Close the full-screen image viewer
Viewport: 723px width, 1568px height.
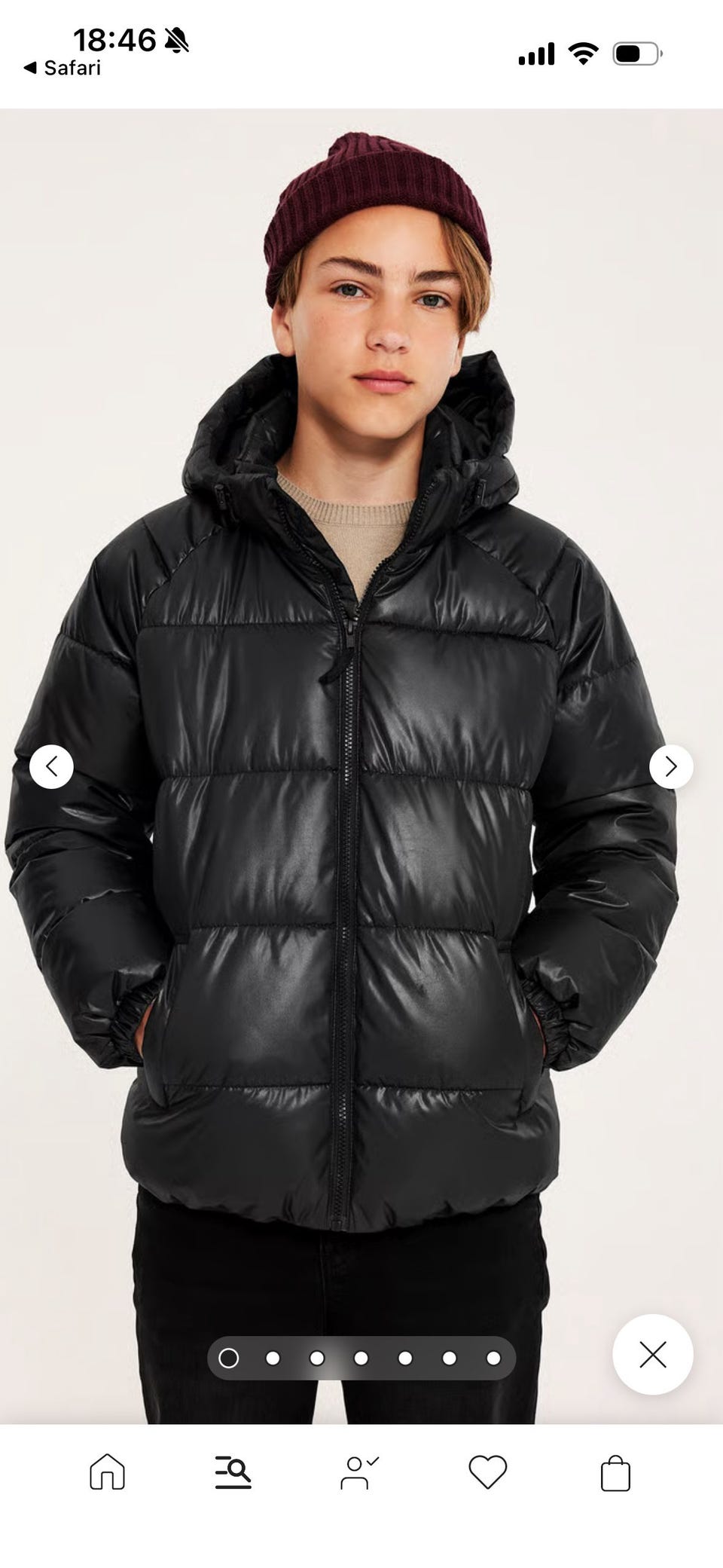point(653,1355)
